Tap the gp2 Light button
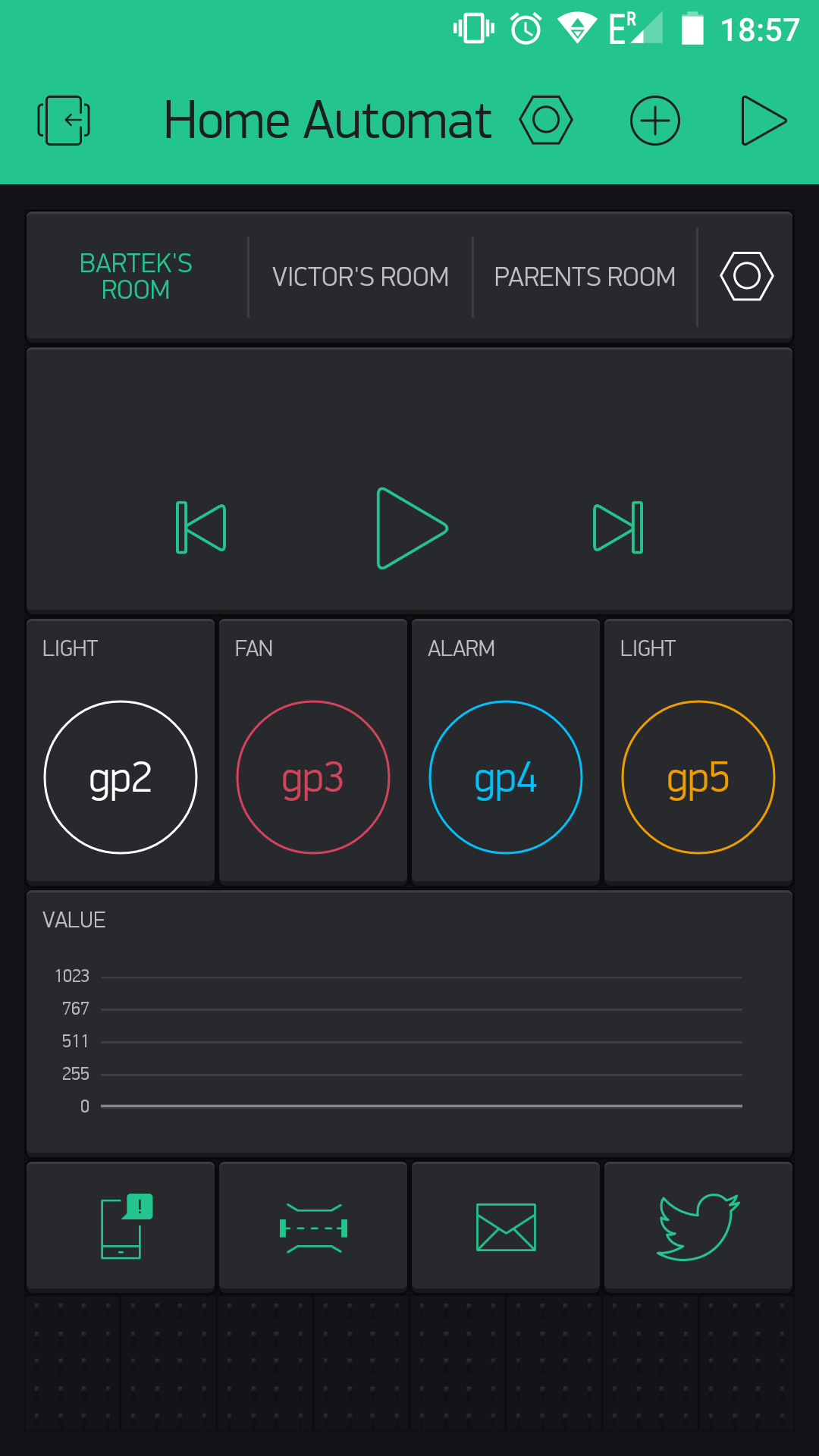819x1456 pixels. click(x=121, y=777)
